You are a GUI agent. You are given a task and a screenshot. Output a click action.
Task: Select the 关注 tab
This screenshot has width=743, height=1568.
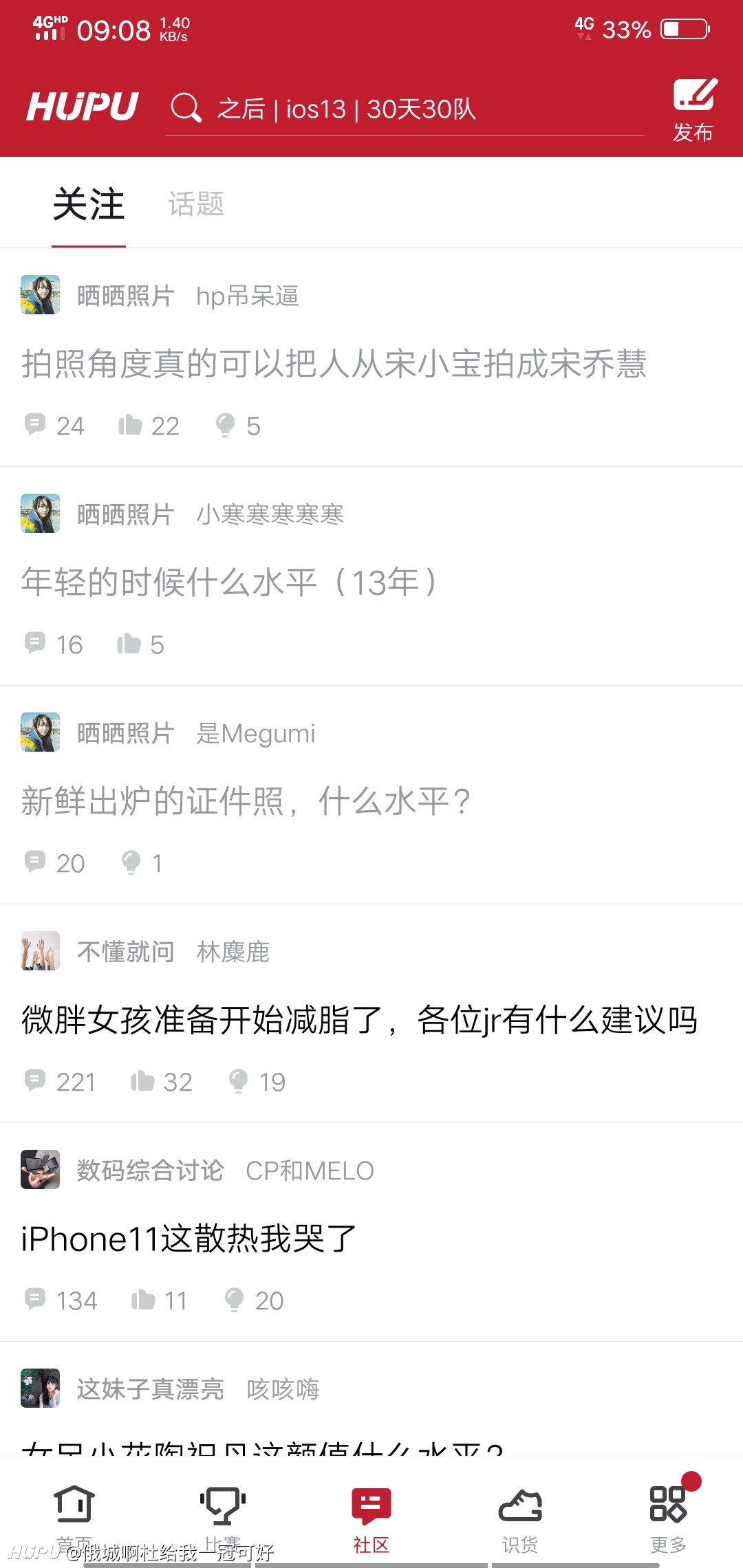[89, 204]
